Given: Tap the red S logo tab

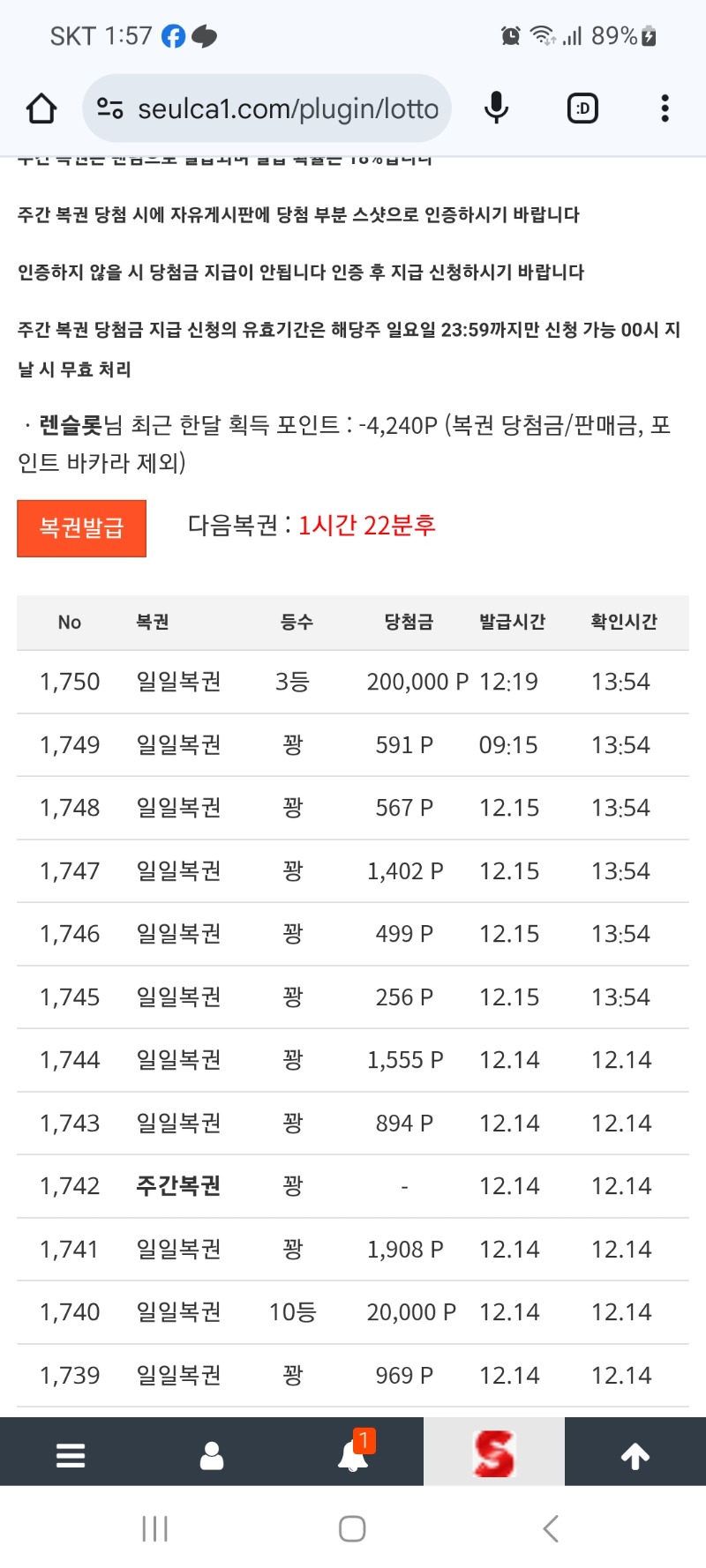Looking at the screenshot, I should click(494, 1453).
